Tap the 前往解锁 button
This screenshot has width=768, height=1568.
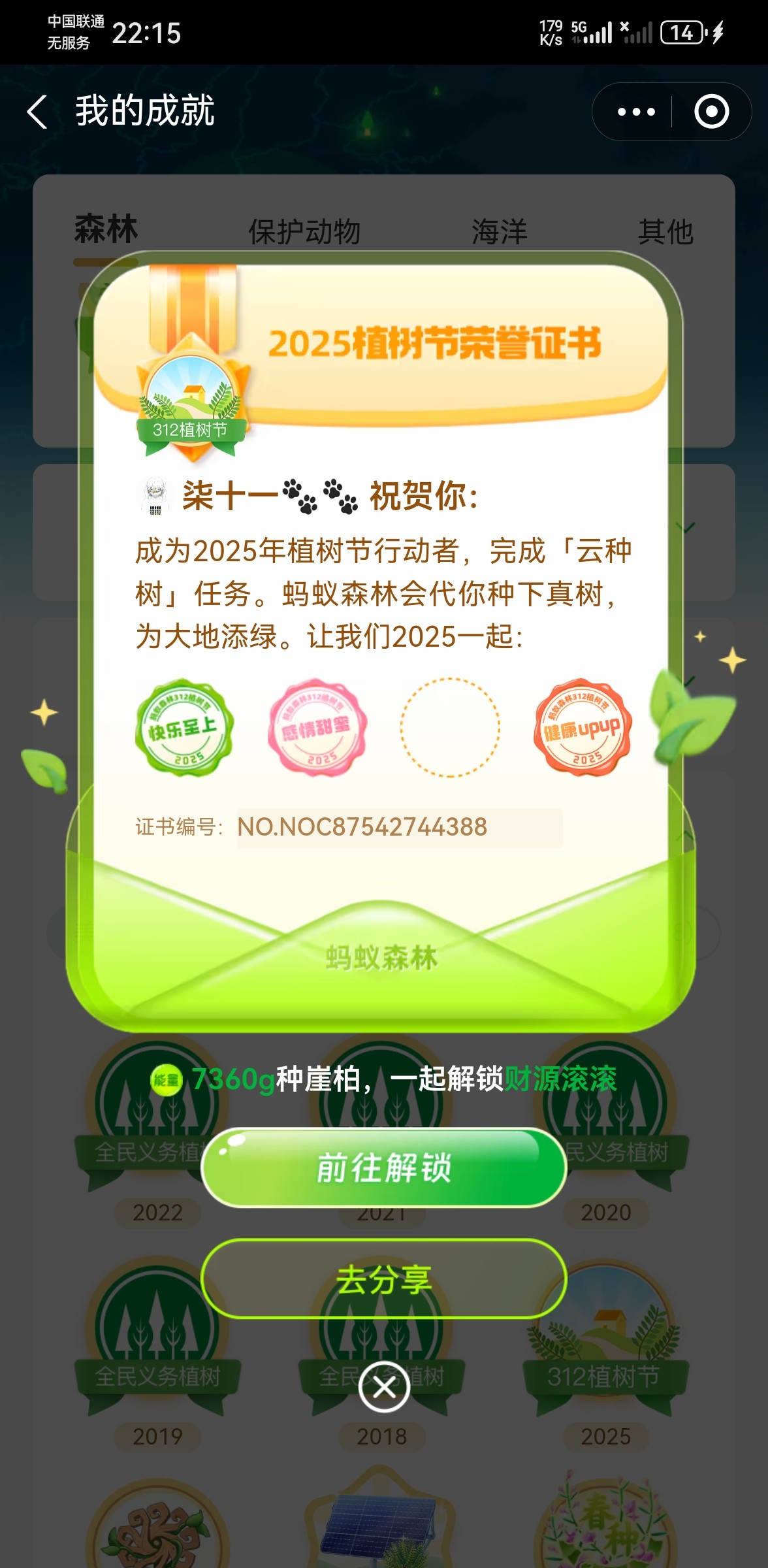click(384, 1167)
